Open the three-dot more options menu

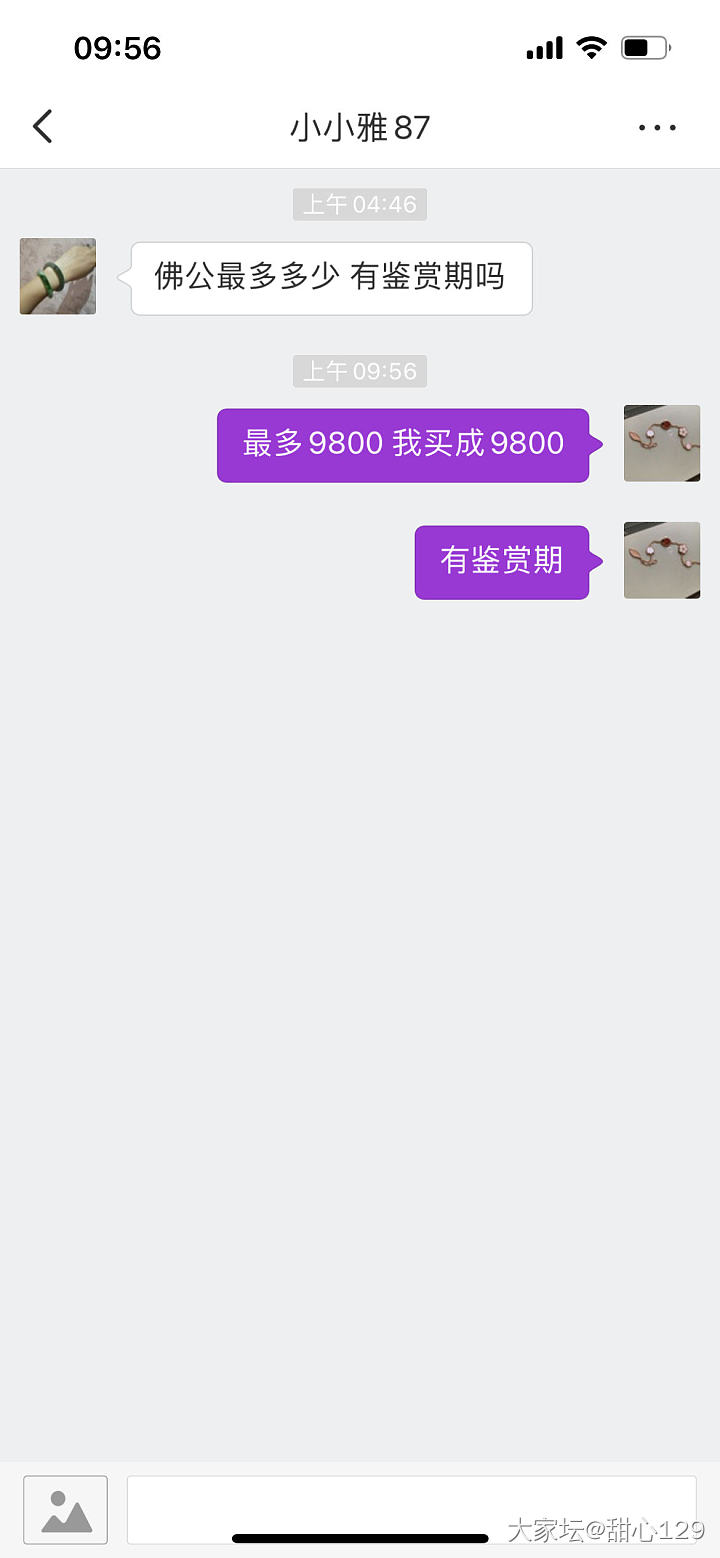click(x=657, y=127)
